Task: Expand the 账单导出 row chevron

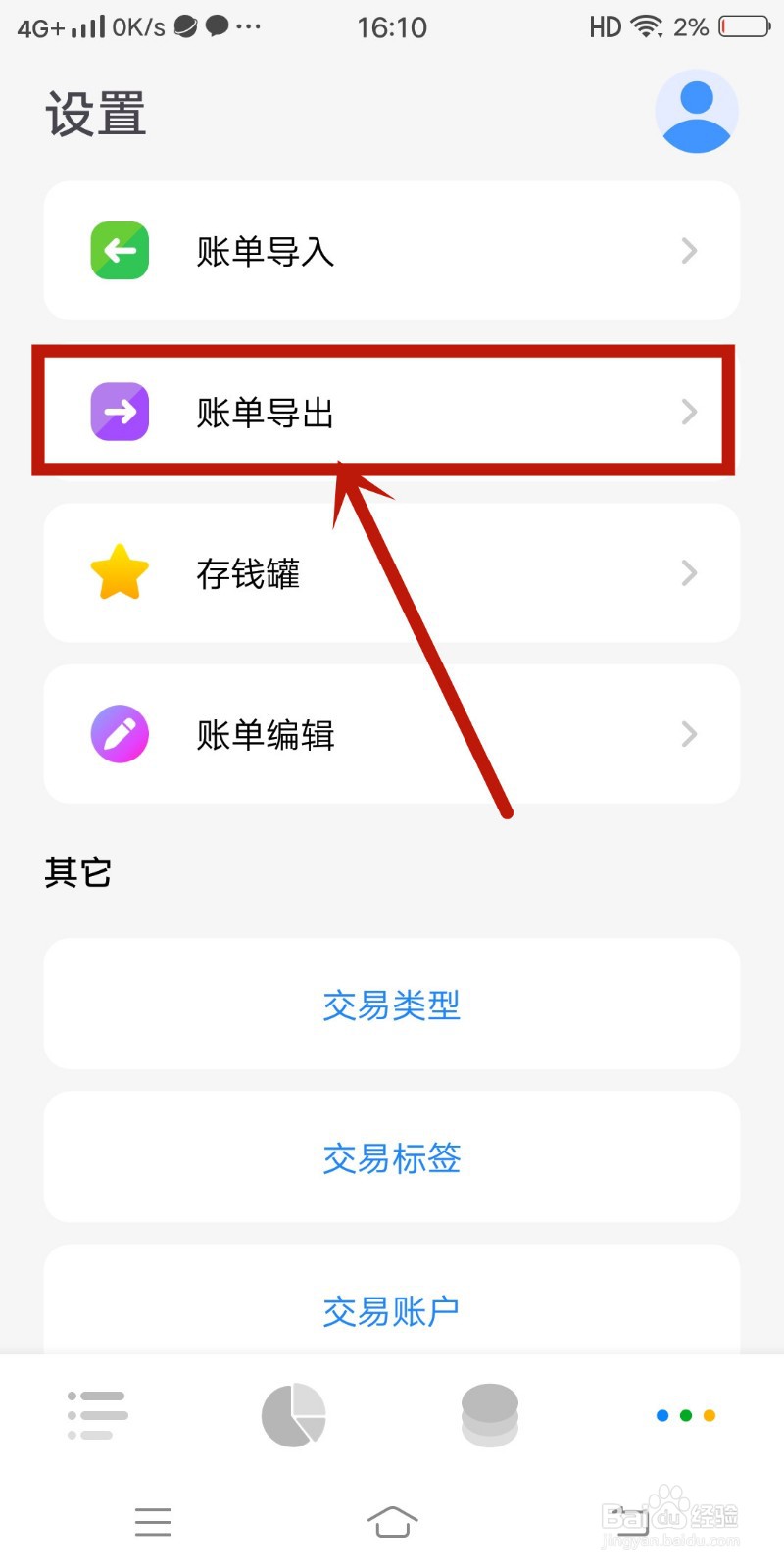Action: 689,413
